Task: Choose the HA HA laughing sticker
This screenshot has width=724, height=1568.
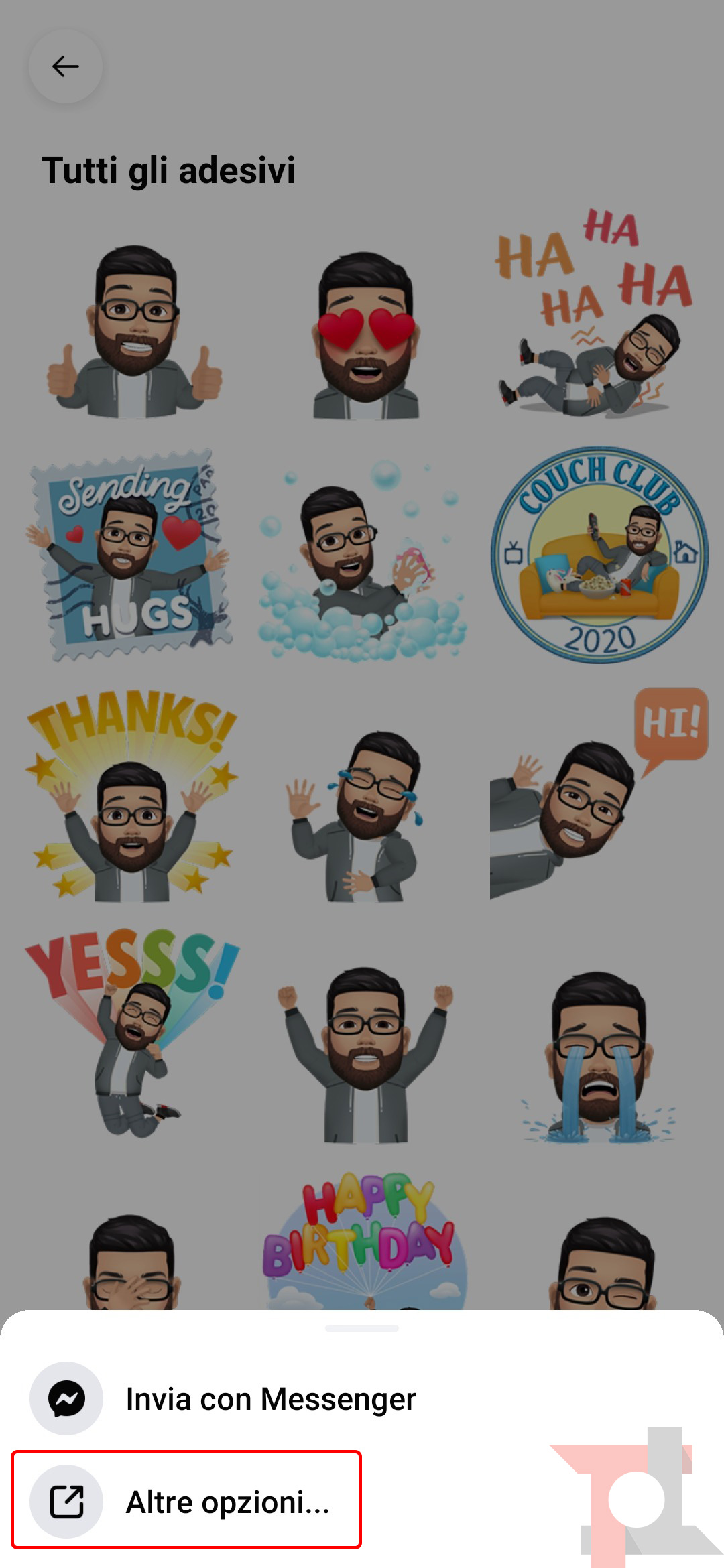Action: point(595,315)
